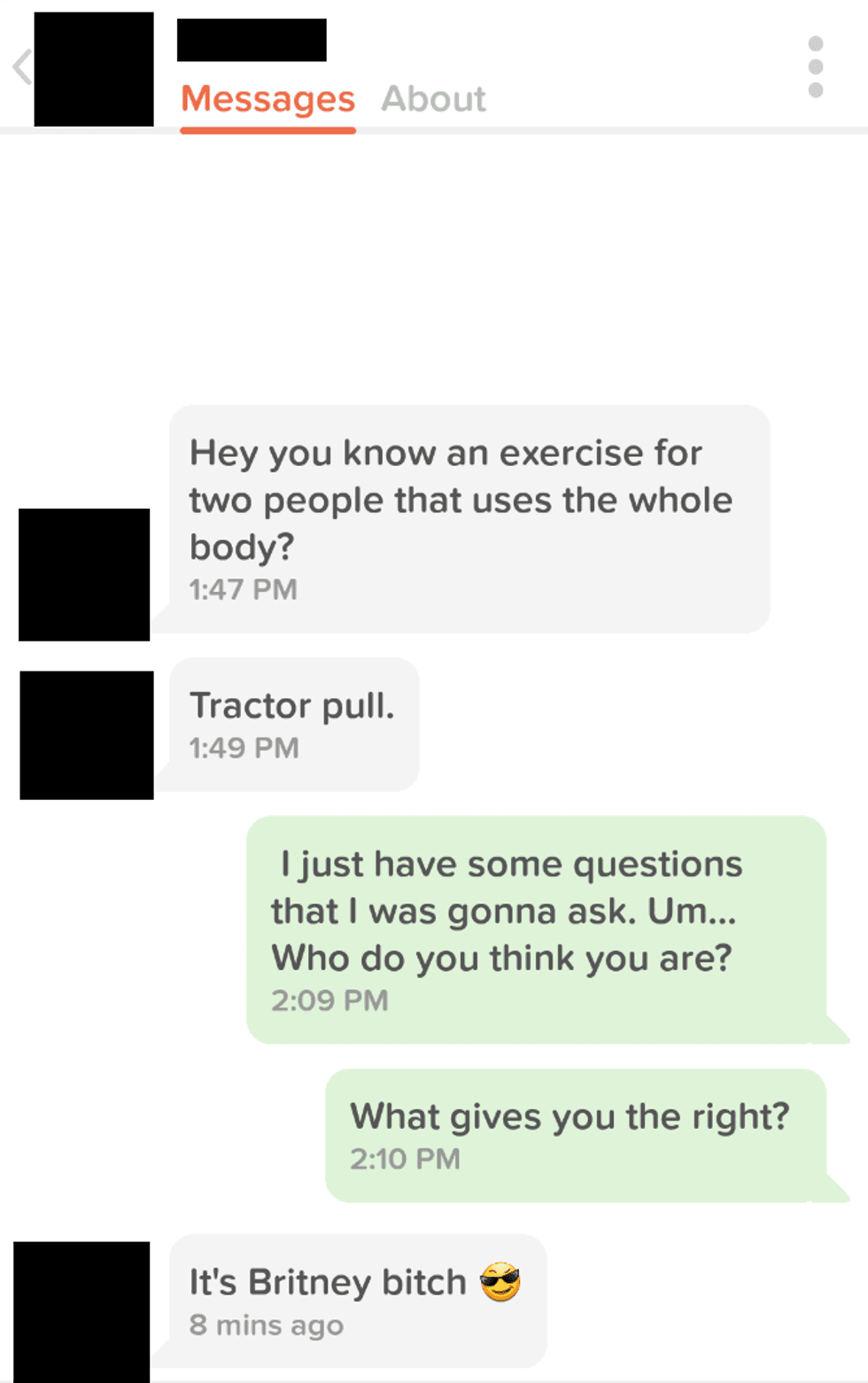Select the Messages tab
Screen dimensions: 868x1383
pyautogui.click(x=267, y=99)
